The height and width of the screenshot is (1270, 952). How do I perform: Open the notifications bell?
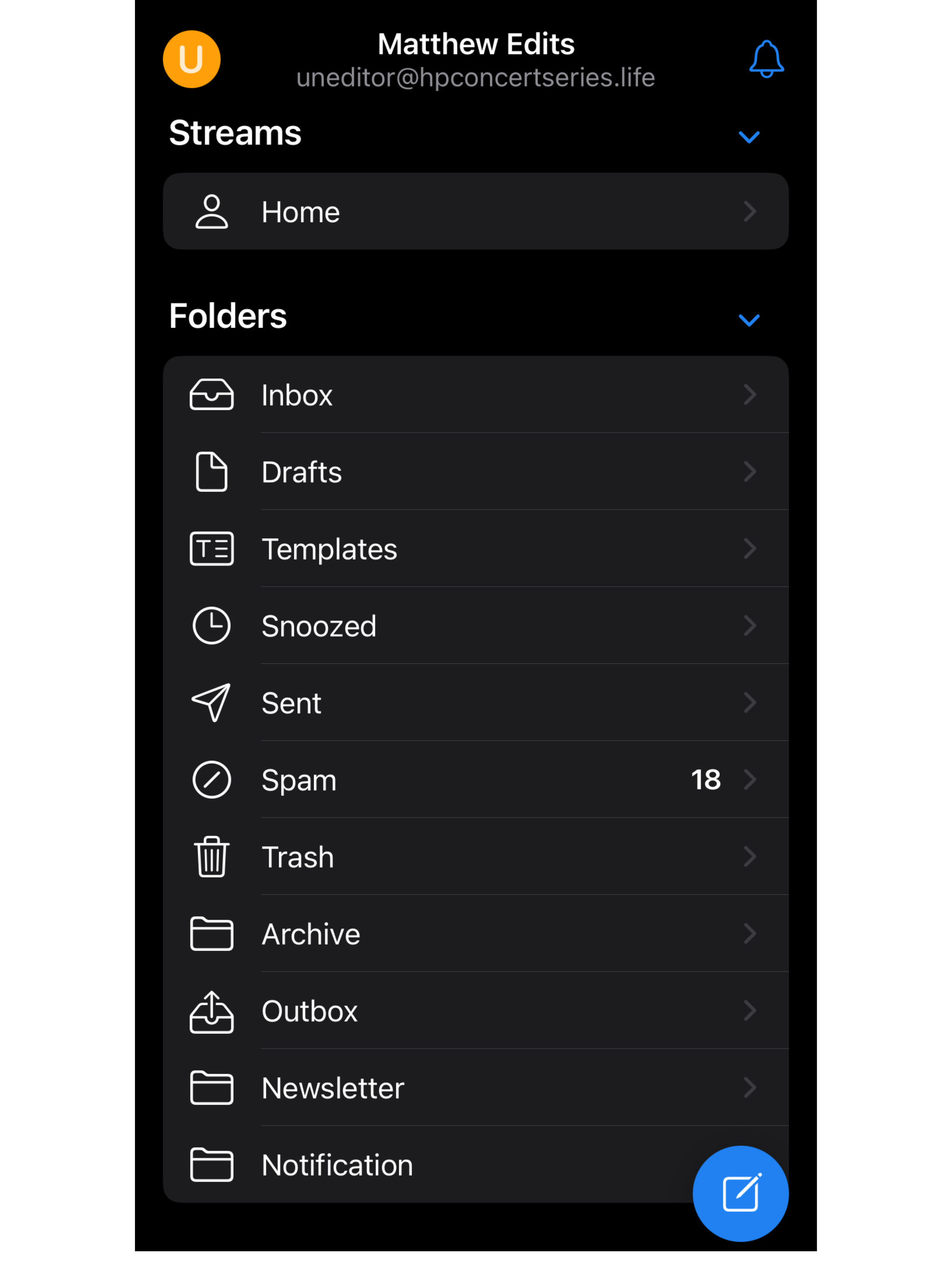point(766,59)
